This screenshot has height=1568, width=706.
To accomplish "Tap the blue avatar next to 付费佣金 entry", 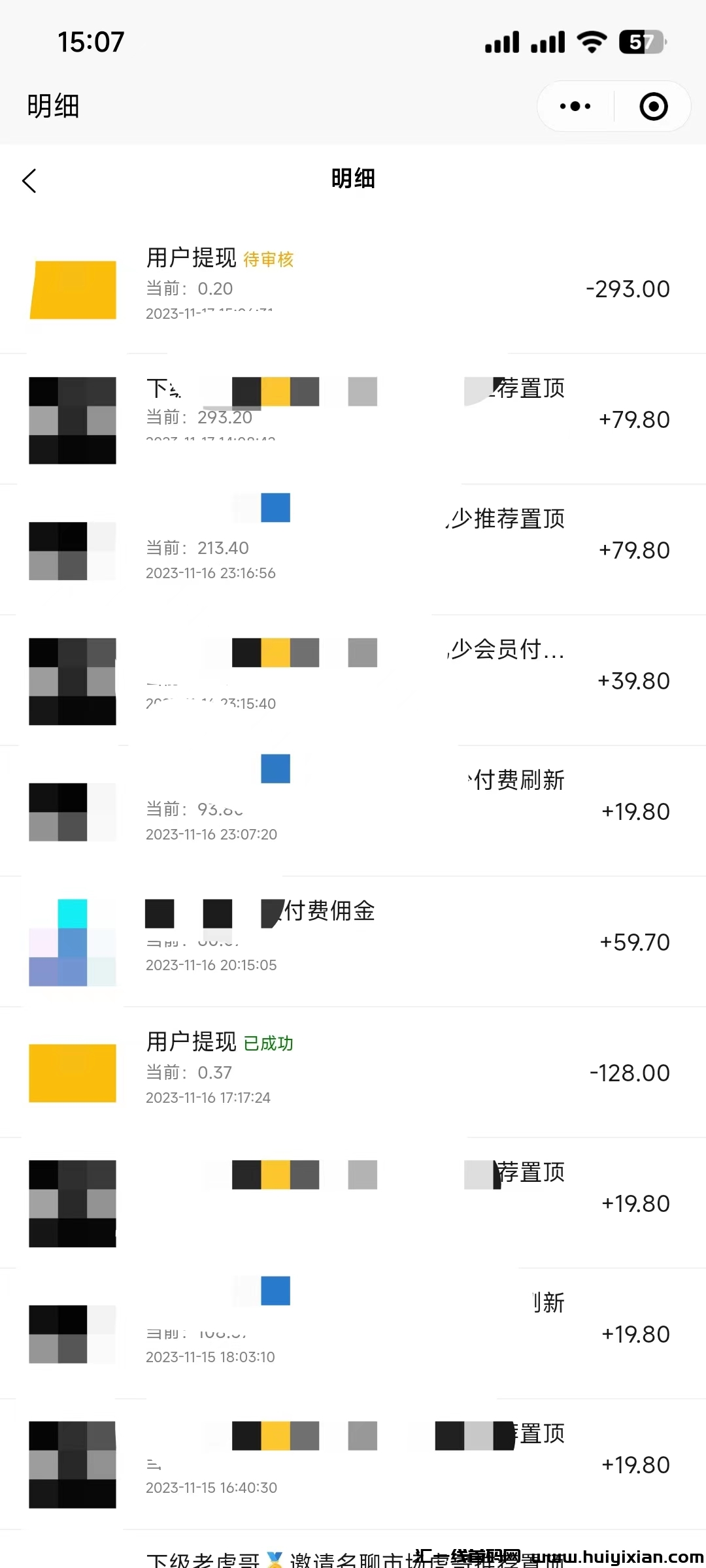I will pyautogui.click(x=73, y=943).
